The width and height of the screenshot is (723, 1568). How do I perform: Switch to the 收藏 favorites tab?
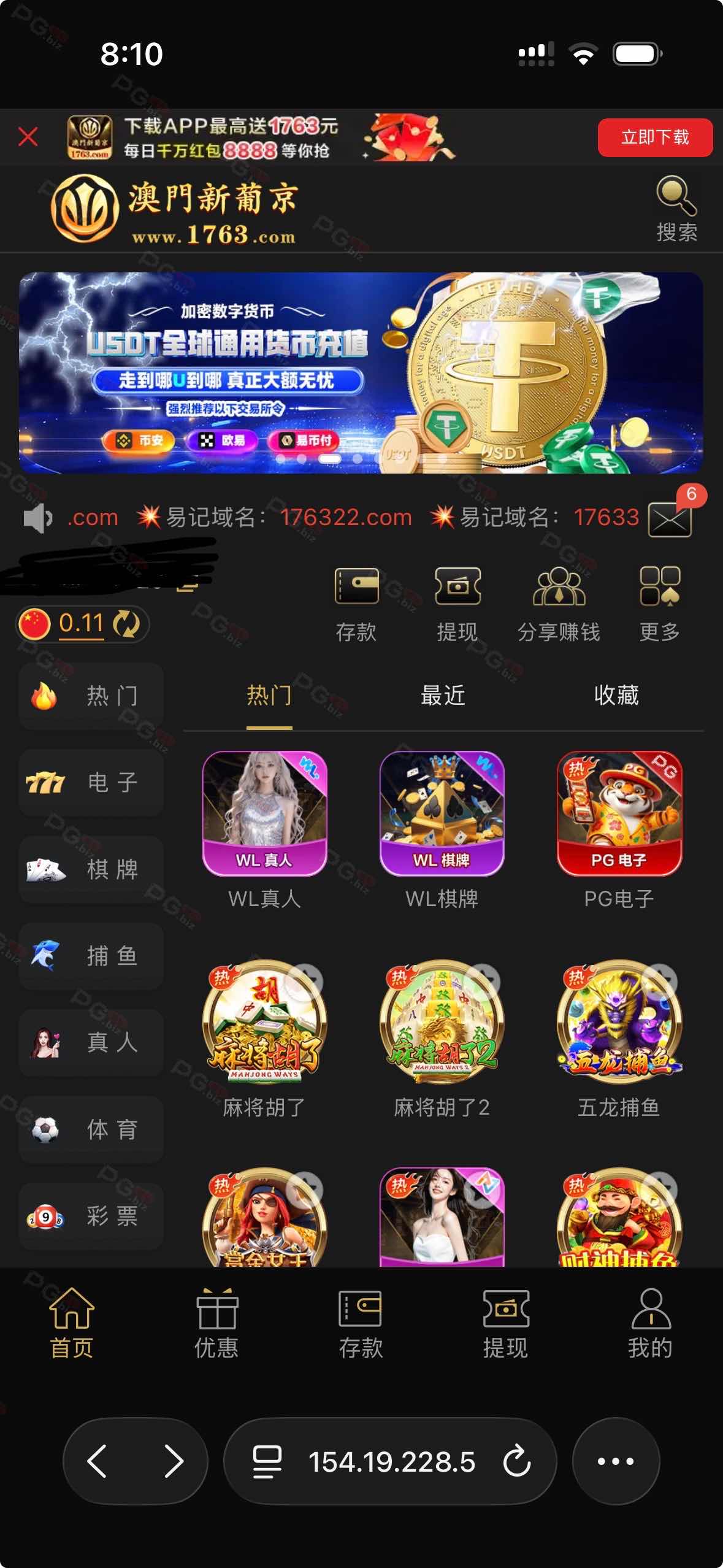(x=616, y=696)
